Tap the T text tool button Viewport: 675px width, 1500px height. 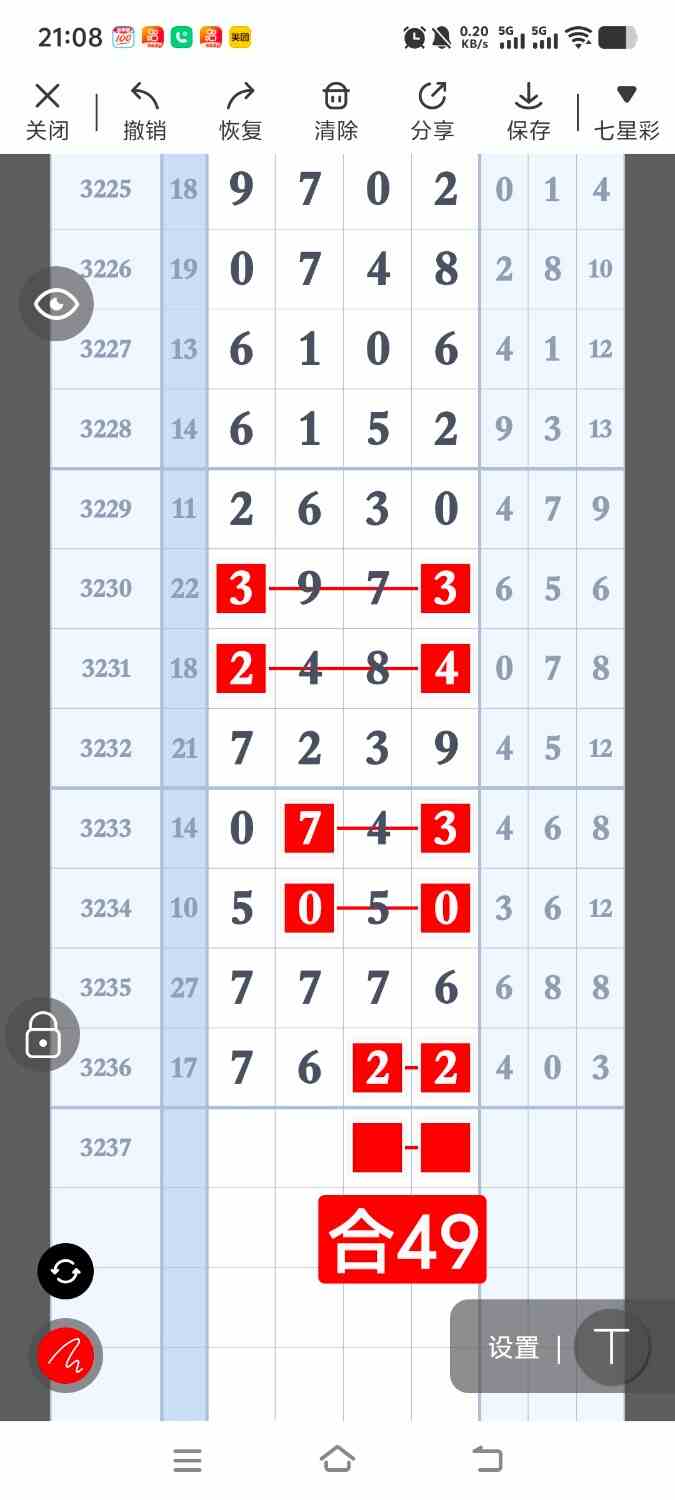coord(611,1347)
